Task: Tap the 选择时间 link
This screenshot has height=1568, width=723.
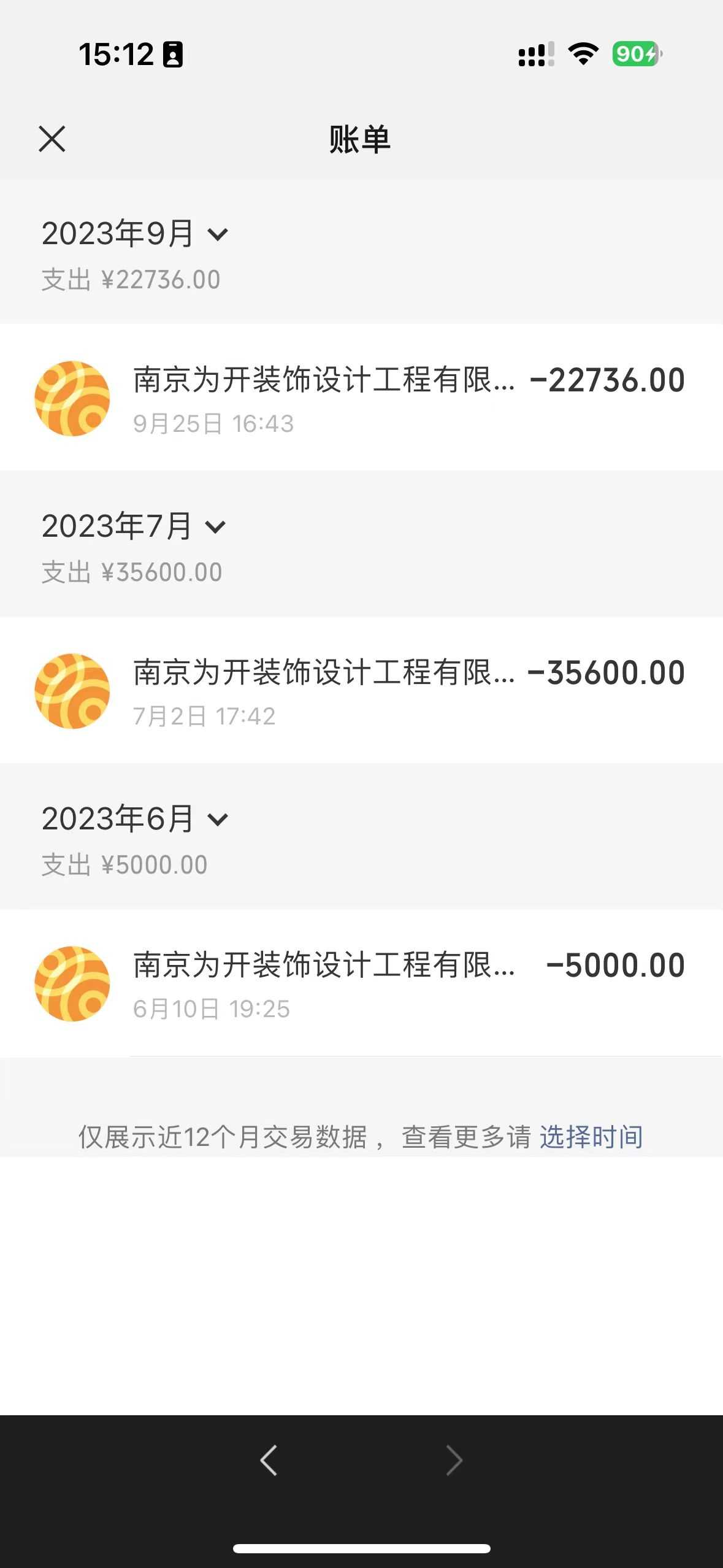Action: [x=591, y=1137]
